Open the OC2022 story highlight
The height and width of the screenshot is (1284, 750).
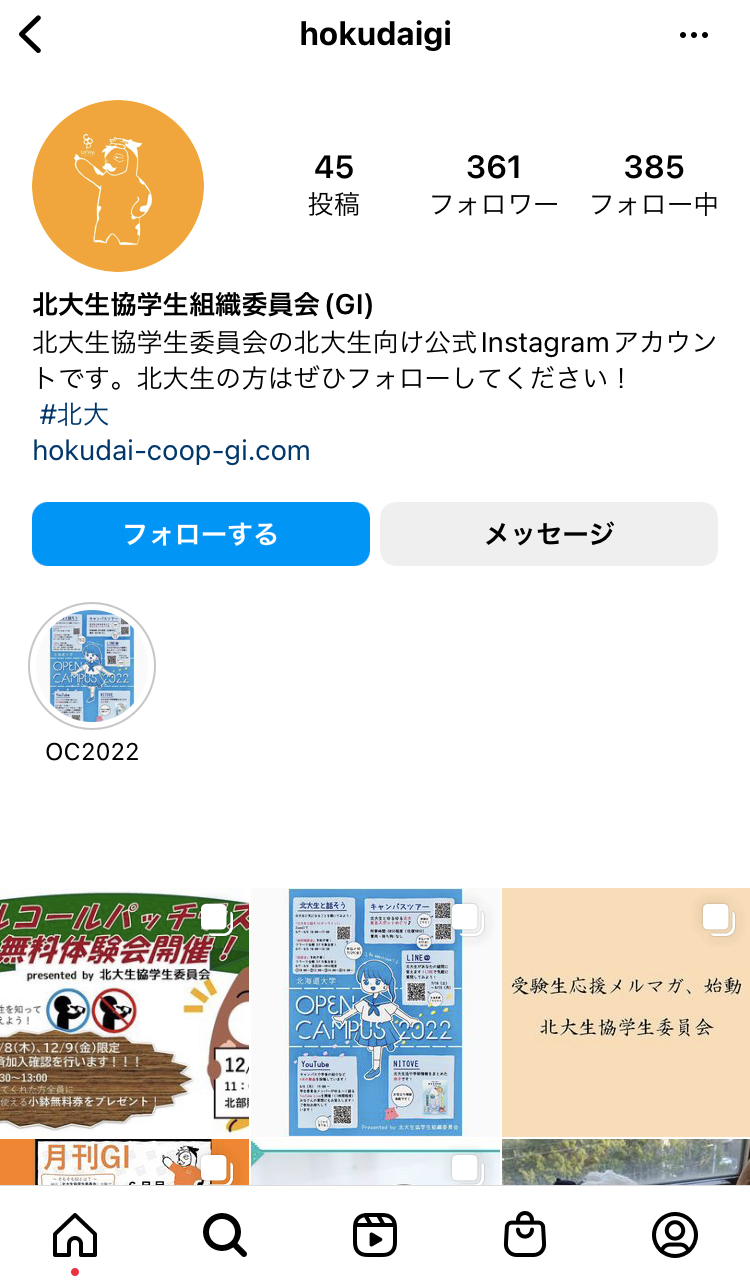coord(92,666)
